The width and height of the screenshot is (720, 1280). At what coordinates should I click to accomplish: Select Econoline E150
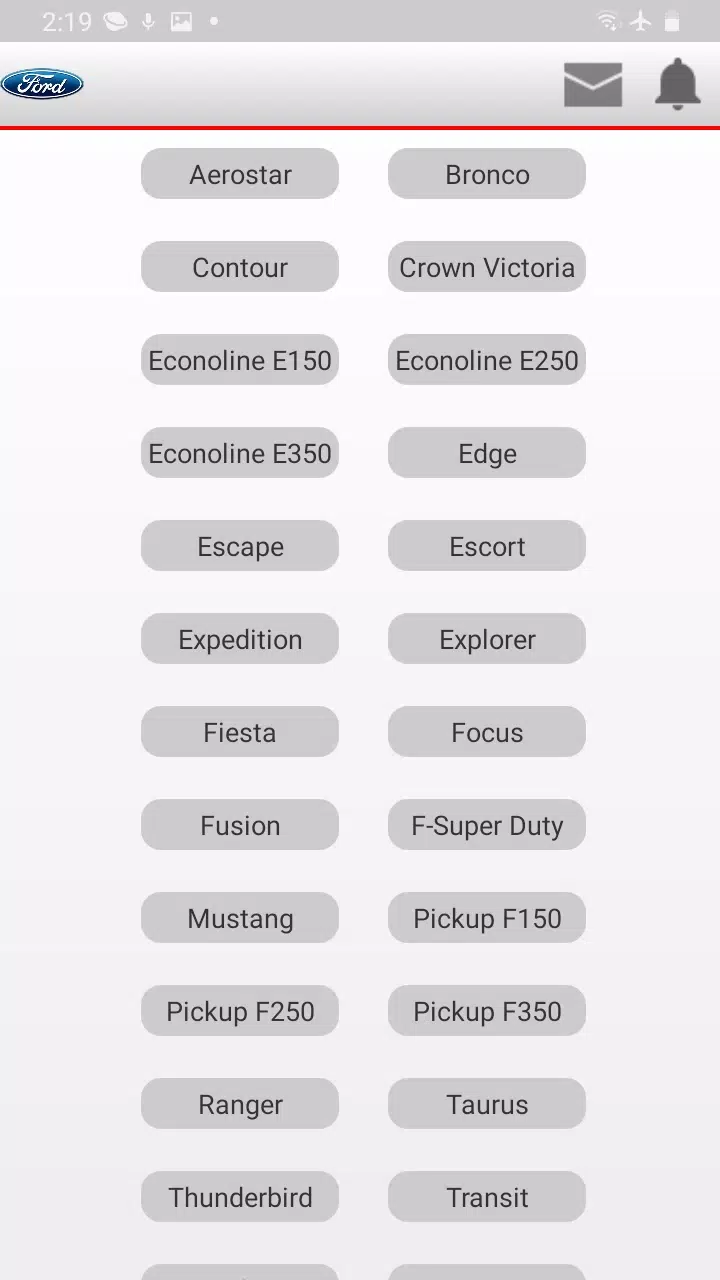pos(240,360)
